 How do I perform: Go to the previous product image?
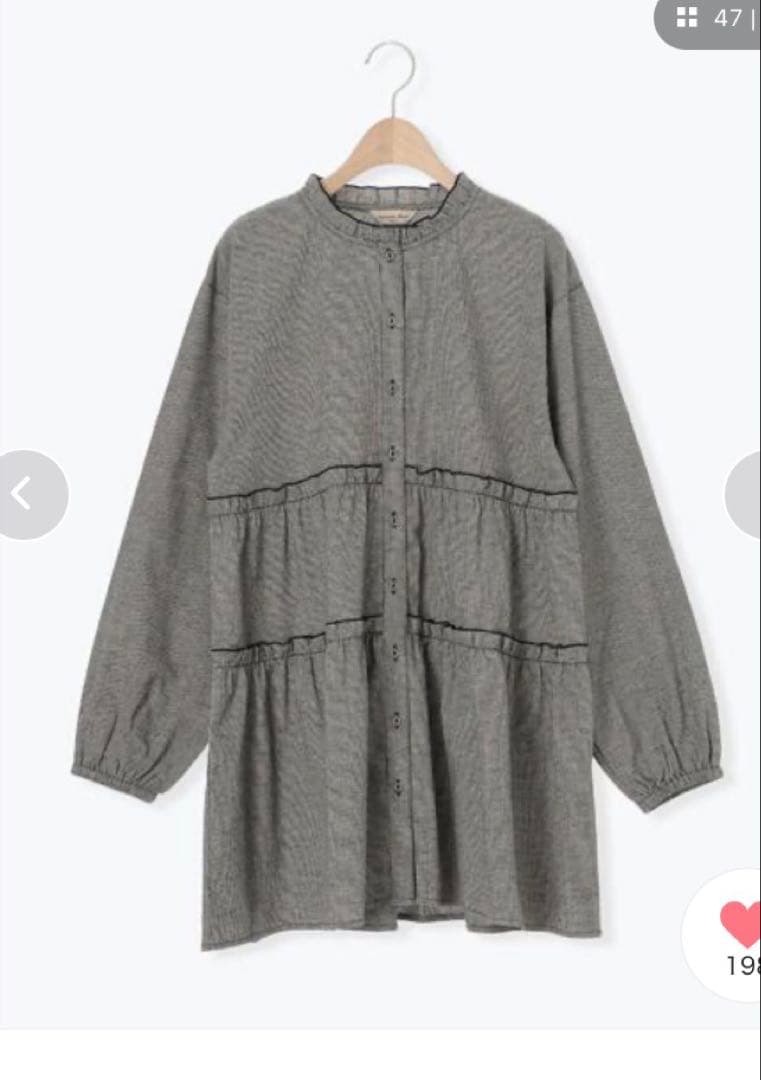26,494
